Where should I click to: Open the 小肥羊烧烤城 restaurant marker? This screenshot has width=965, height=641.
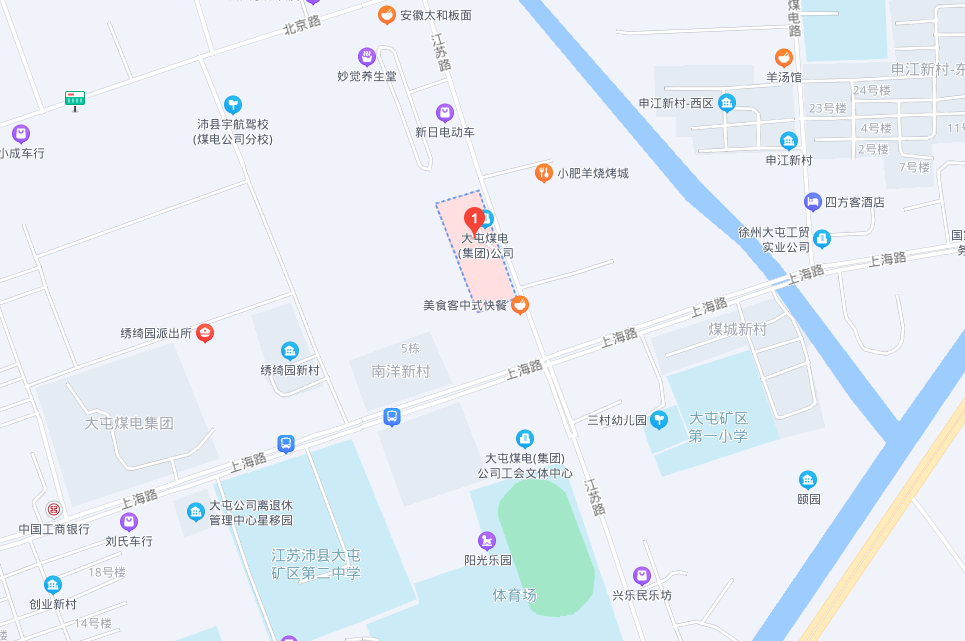[x=543, y=172]
